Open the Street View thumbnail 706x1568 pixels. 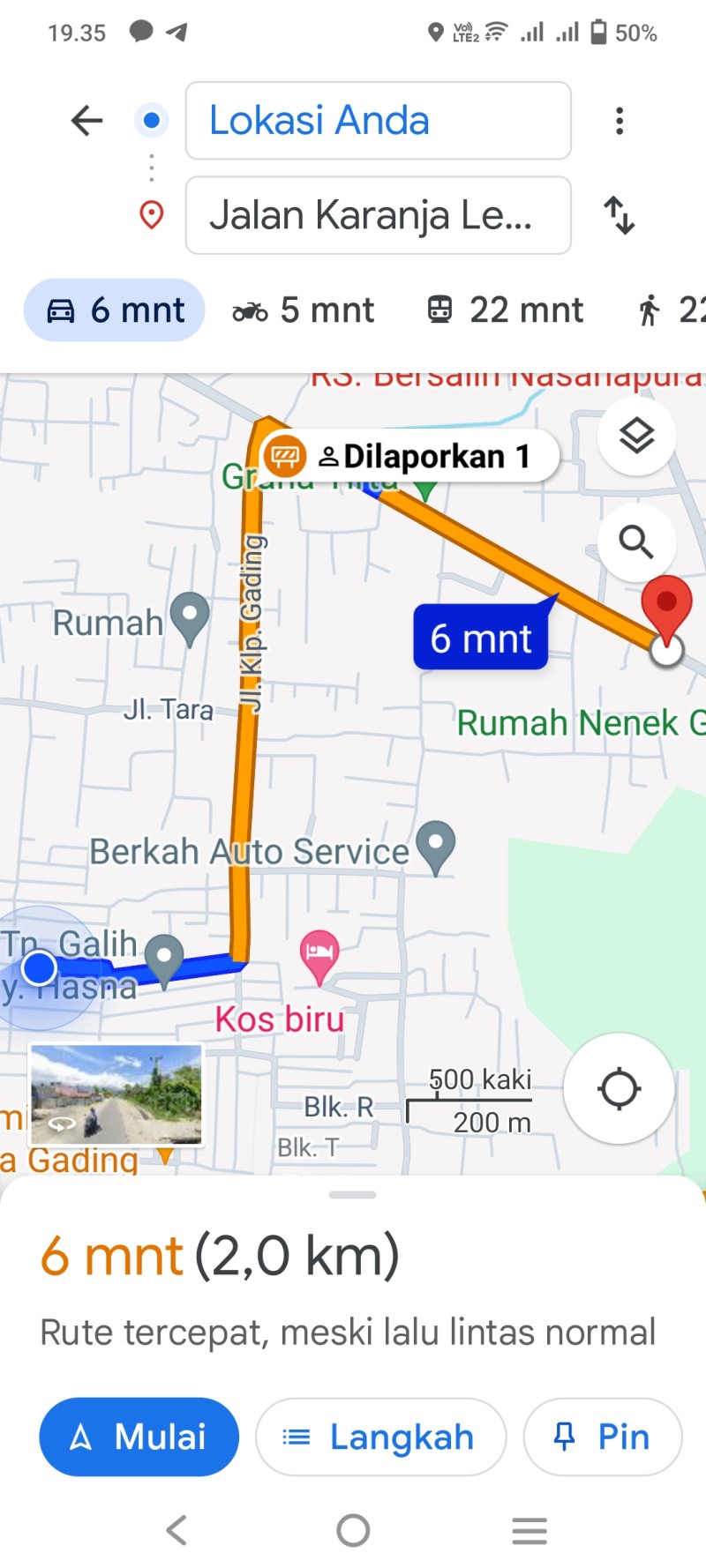point(116,1094)
